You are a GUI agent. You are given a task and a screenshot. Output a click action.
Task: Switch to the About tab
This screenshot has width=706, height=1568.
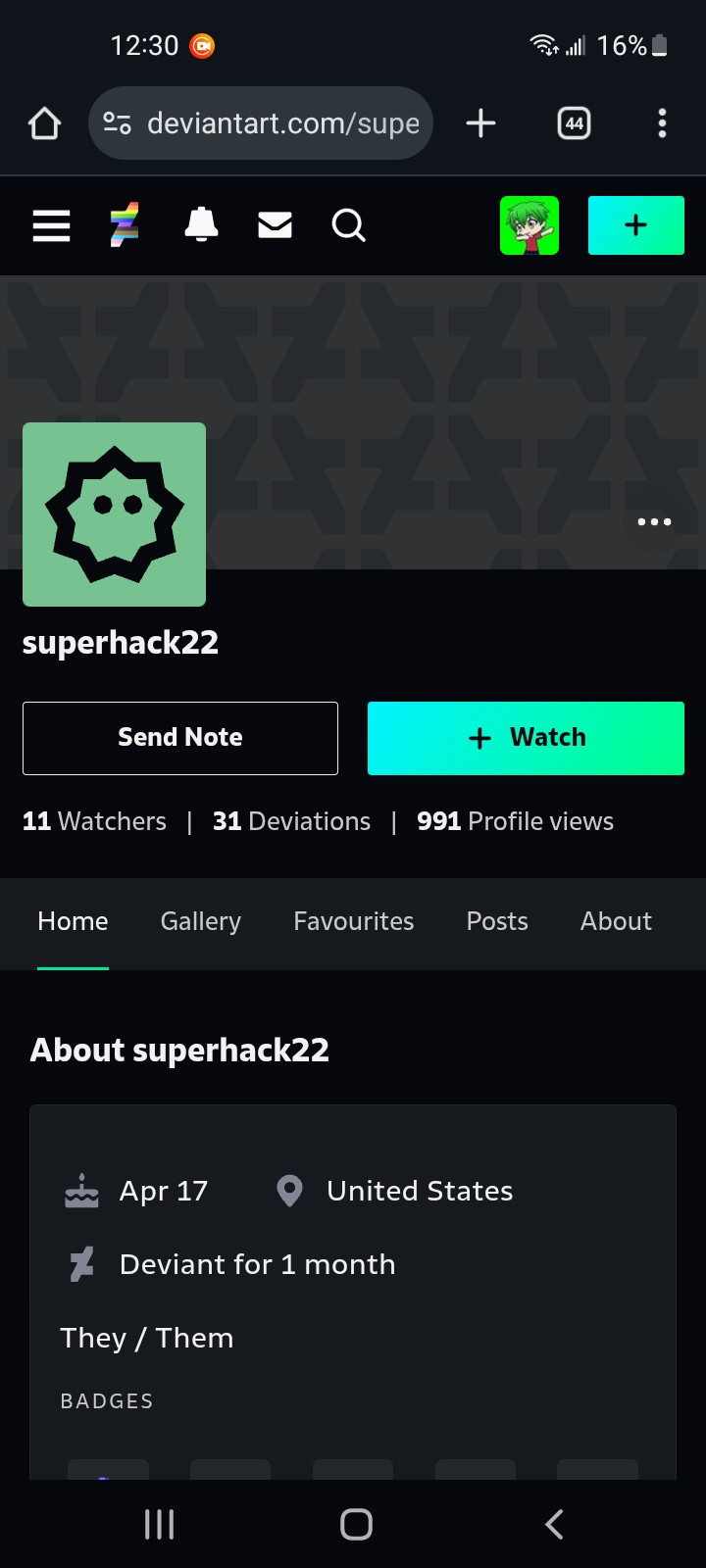pos(616,921)
